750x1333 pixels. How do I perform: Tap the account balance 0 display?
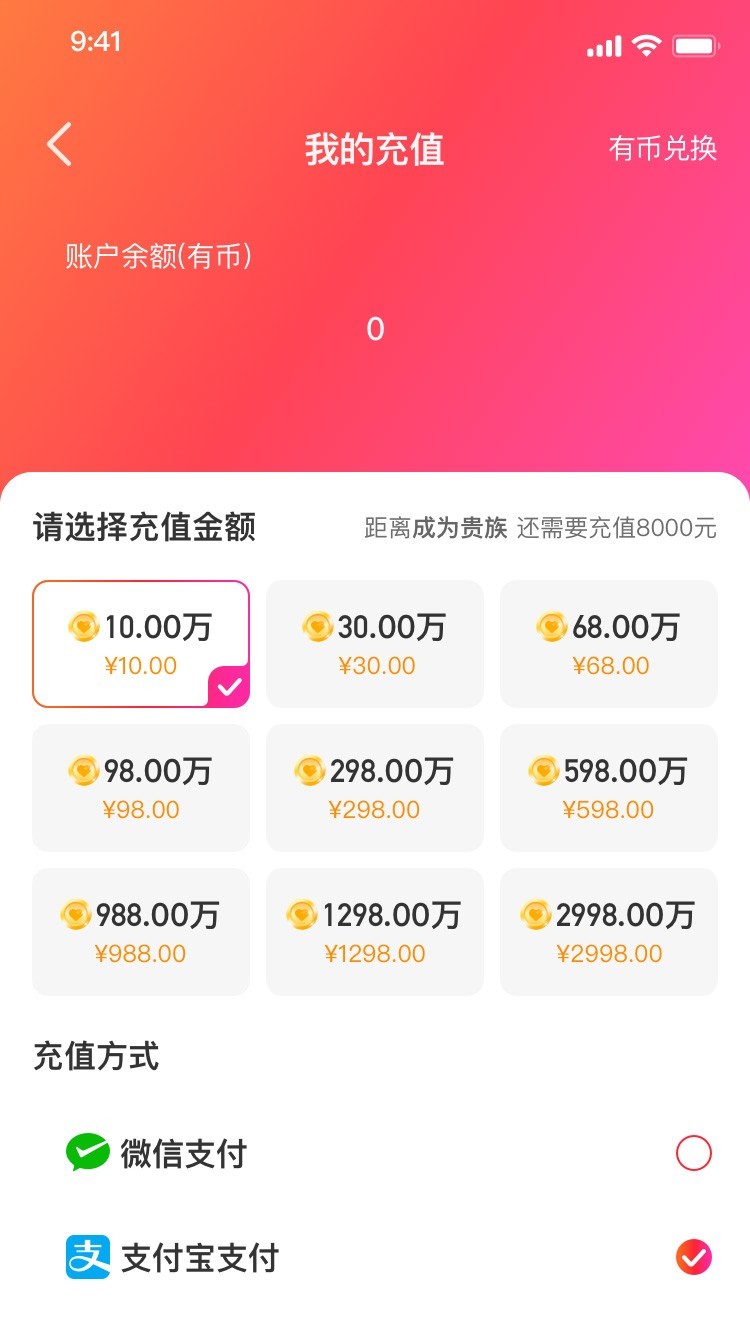(x=375, y=328)
